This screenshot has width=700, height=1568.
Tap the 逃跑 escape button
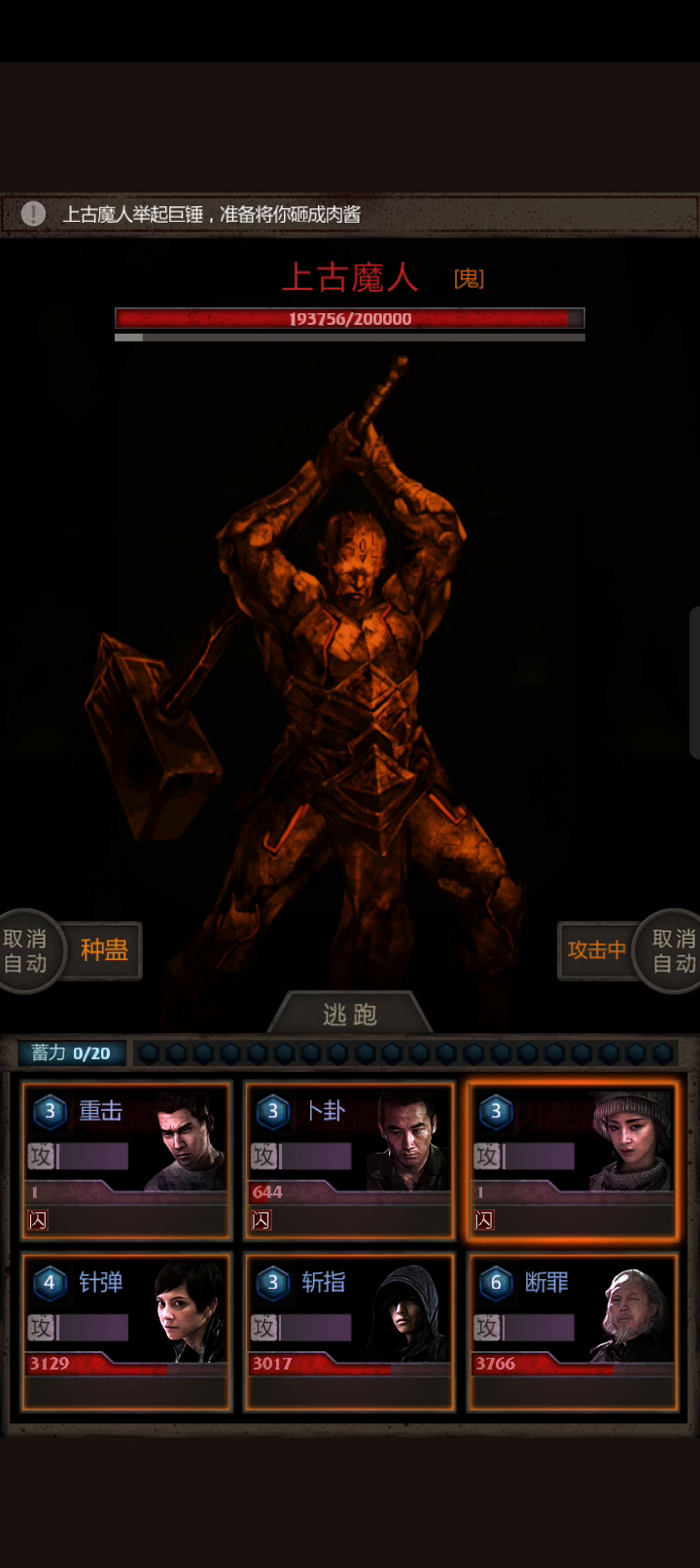coord(350,1014)
